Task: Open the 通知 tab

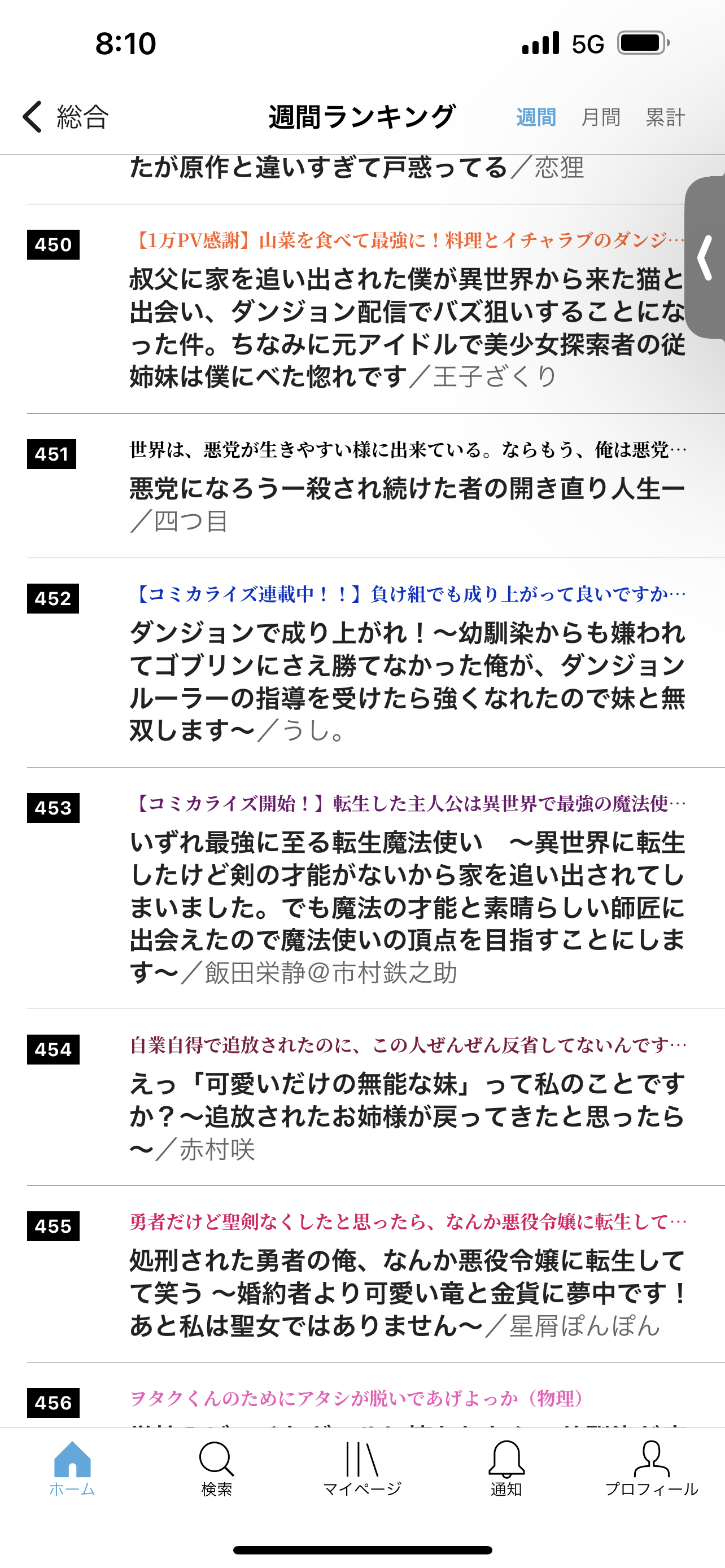Action: [506, 1468]
